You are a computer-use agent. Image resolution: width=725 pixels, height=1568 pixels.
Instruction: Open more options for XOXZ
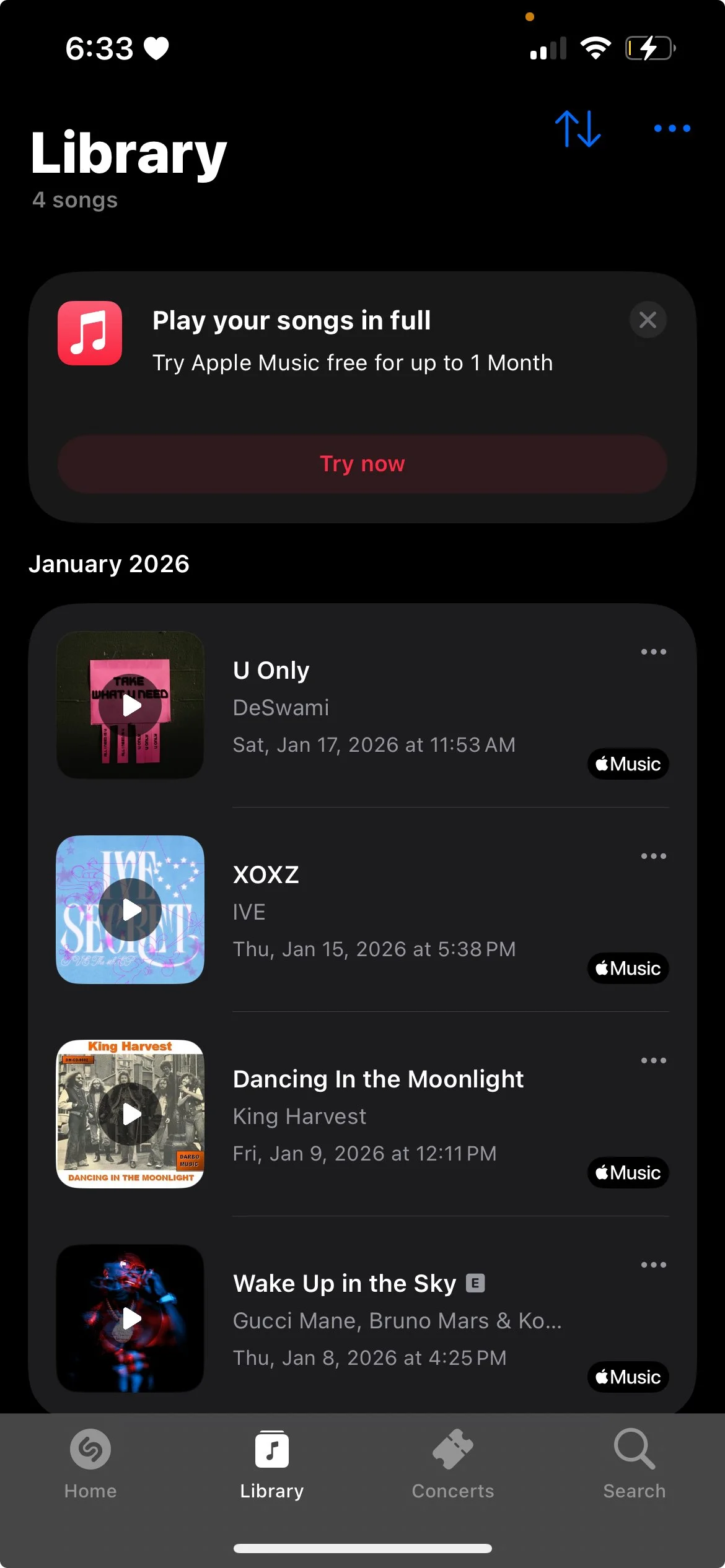653,856
